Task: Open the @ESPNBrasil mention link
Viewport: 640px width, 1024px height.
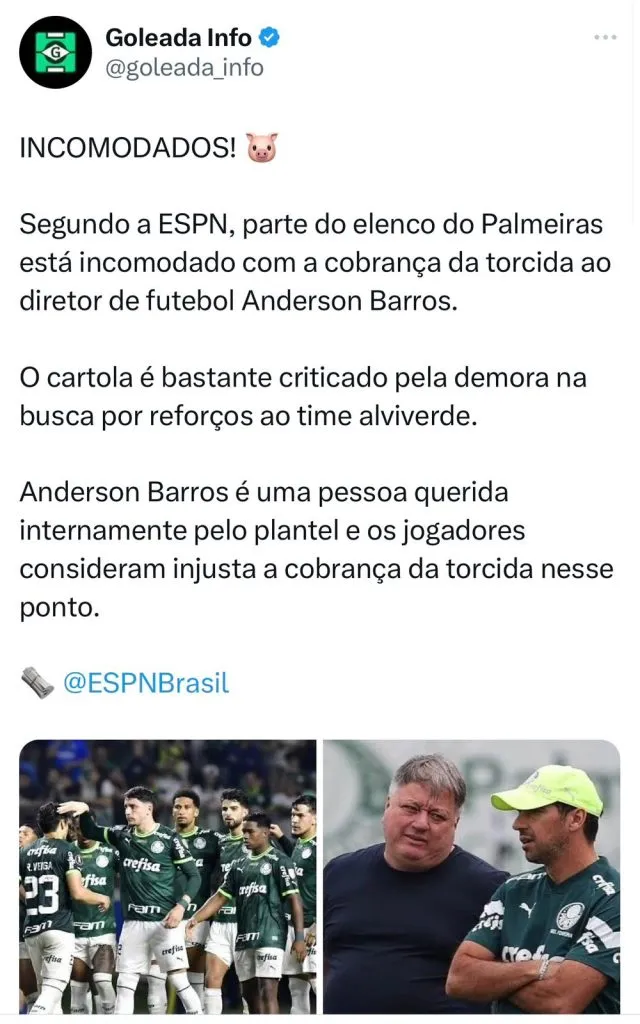Action: pos(146,683)
